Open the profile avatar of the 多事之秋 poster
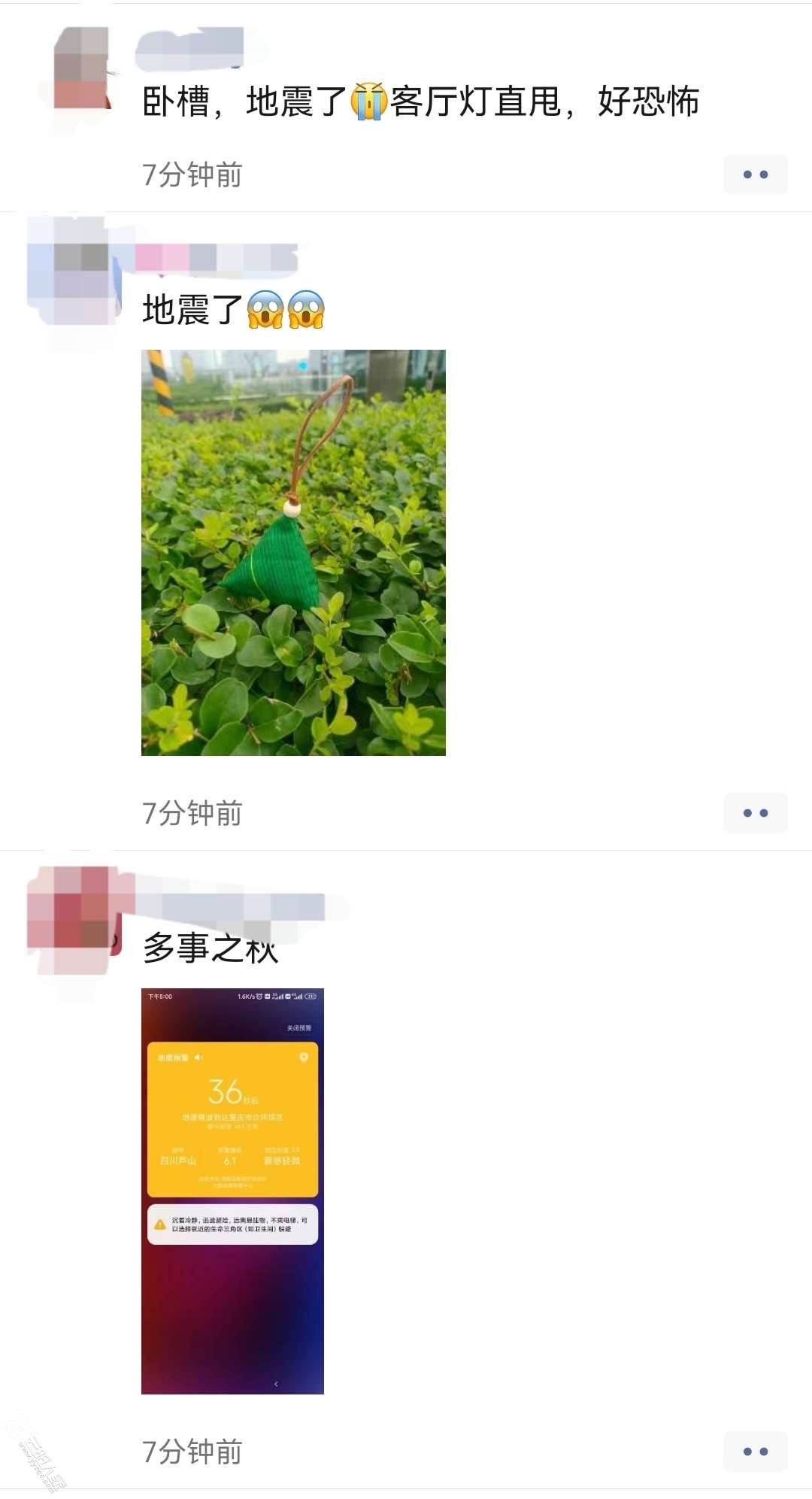 click(x=74, y=919)
